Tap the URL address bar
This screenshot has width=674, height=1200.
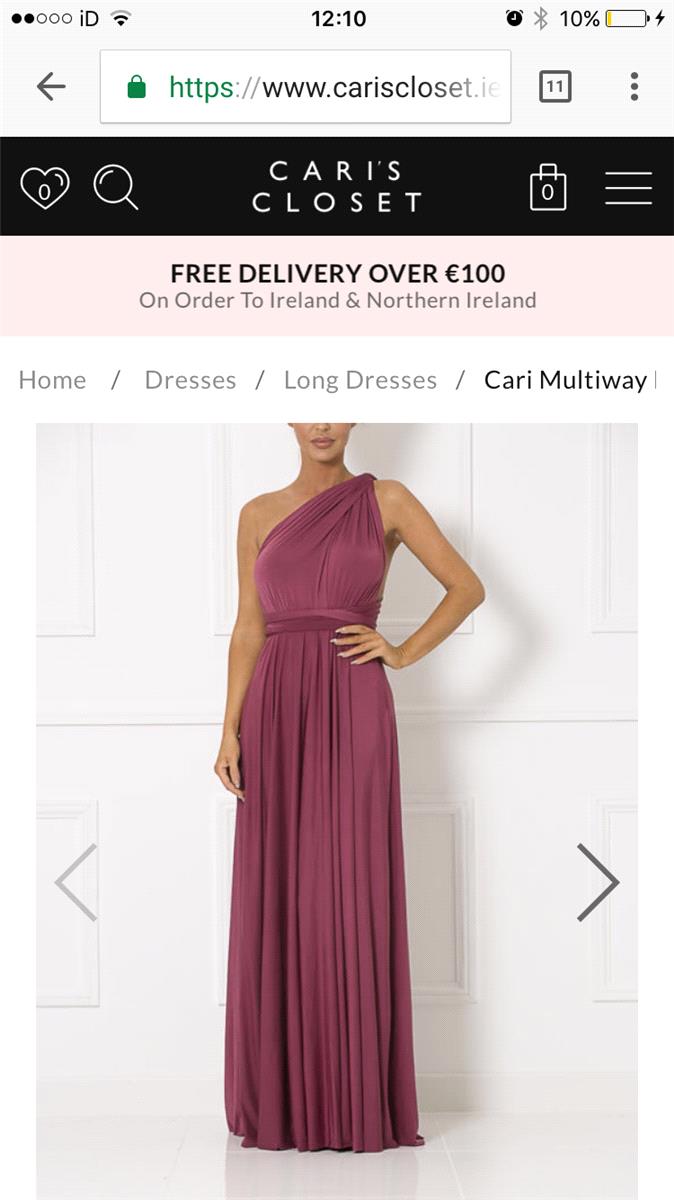coord(305,87)
